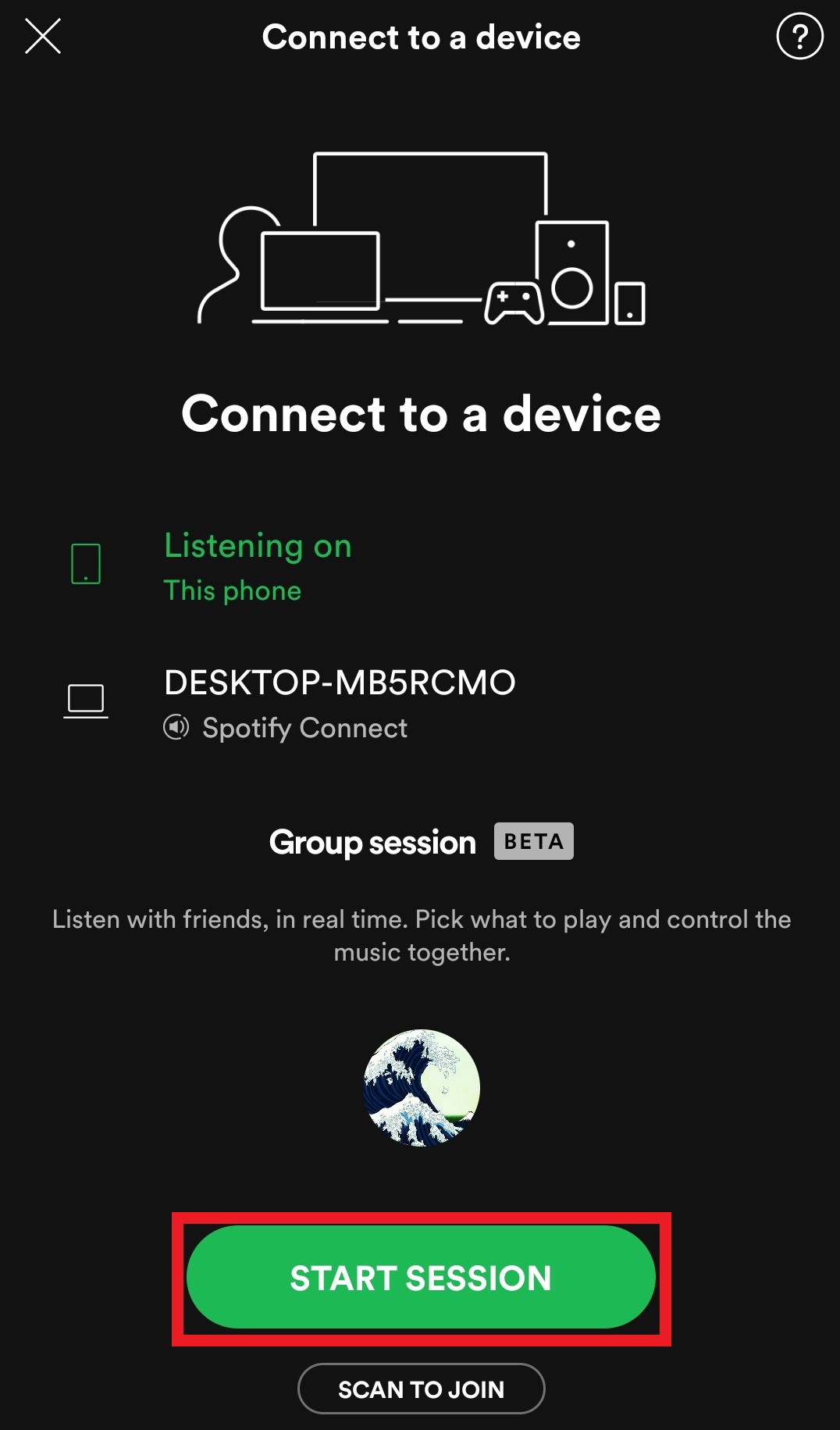
Task: Click the Group session heading
Action: 372,842
